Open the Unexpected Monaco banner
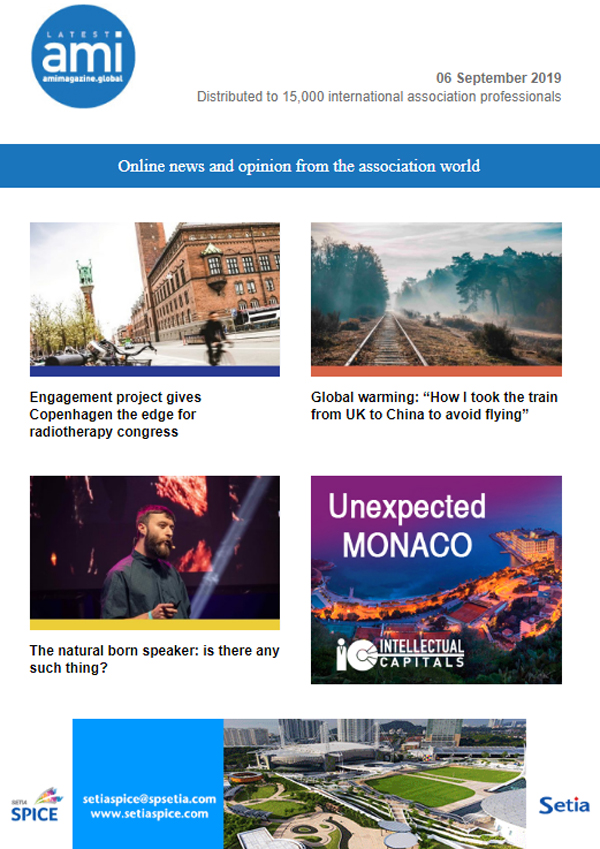 (436, 579)
